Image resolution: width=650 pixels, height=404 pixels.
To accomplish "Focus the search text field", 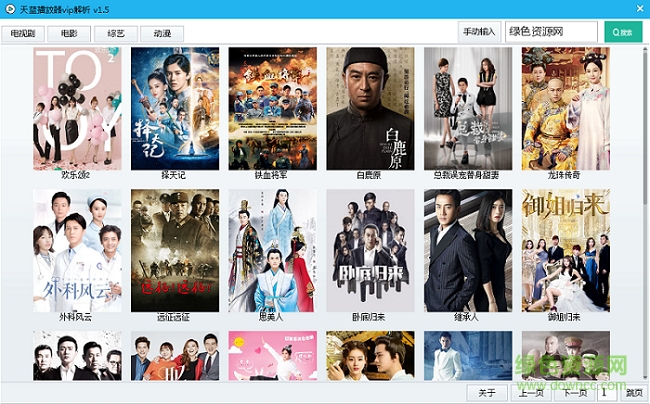I will [551, 32].
